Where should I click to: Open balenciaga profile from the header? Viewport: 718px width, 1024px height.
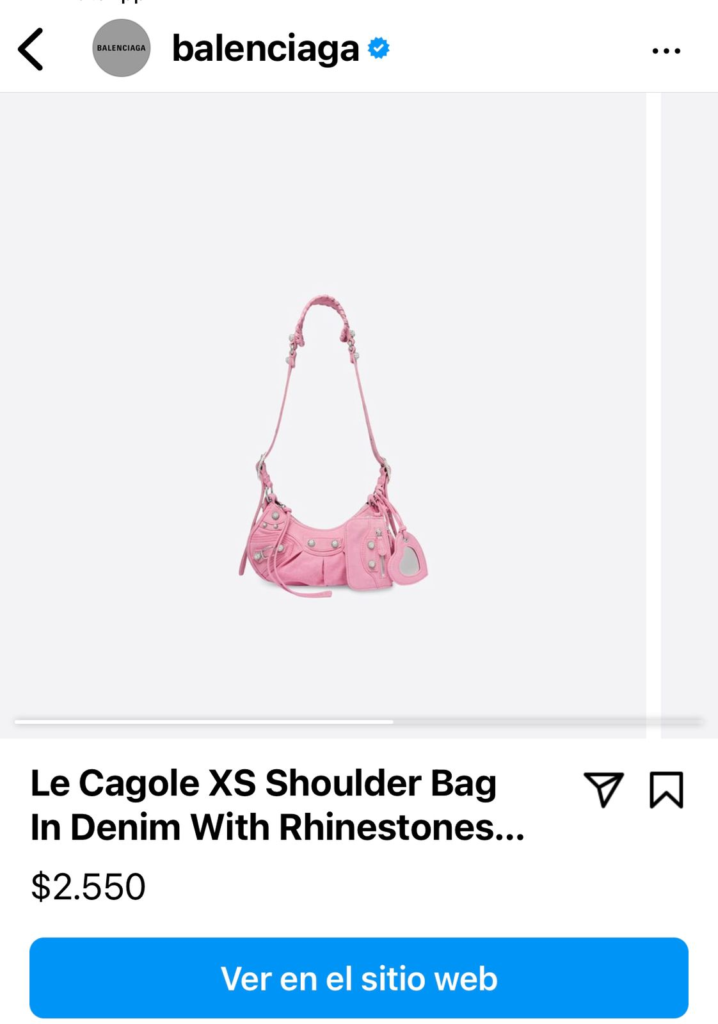265,48
